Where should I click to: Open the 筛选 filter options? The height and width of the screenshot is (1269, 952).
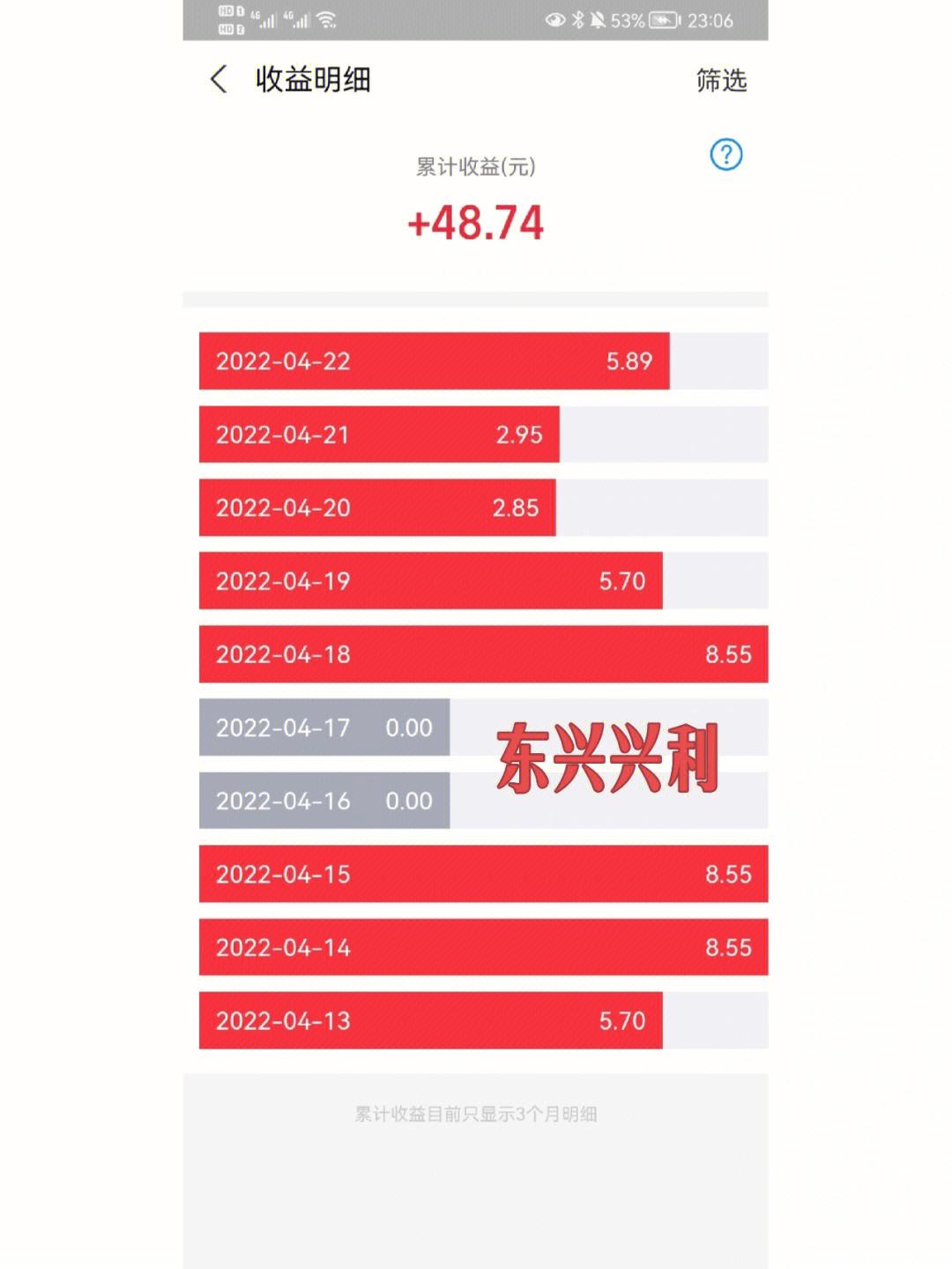[721, 81]
